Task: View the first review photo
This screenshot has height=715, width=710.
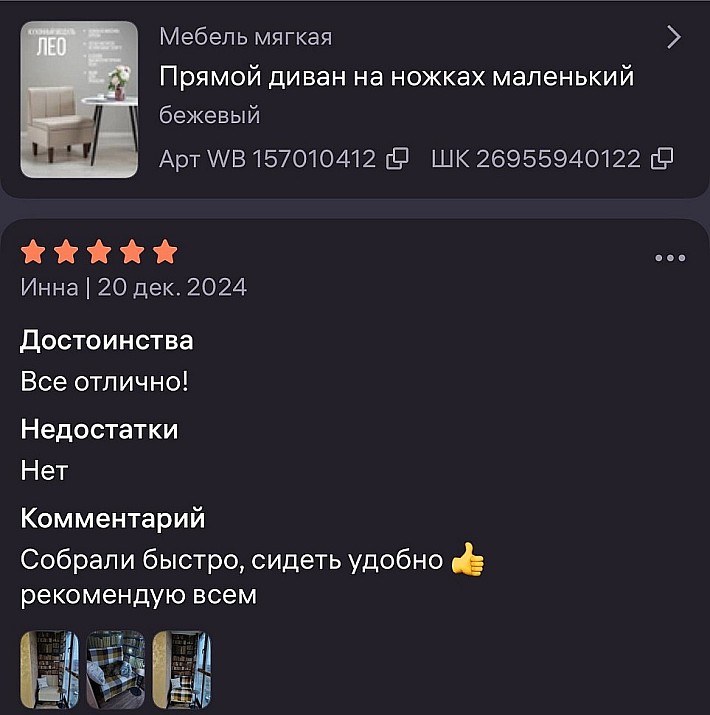Action: [49, 669]
